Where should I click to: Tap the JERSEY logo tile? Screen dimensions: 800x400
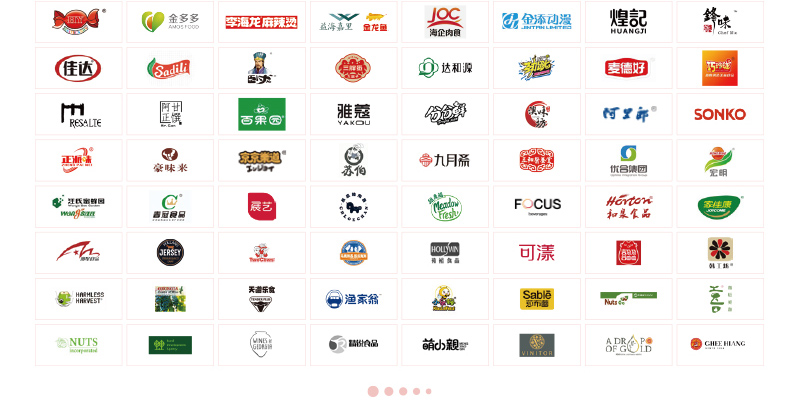click(x=170, y=252)
